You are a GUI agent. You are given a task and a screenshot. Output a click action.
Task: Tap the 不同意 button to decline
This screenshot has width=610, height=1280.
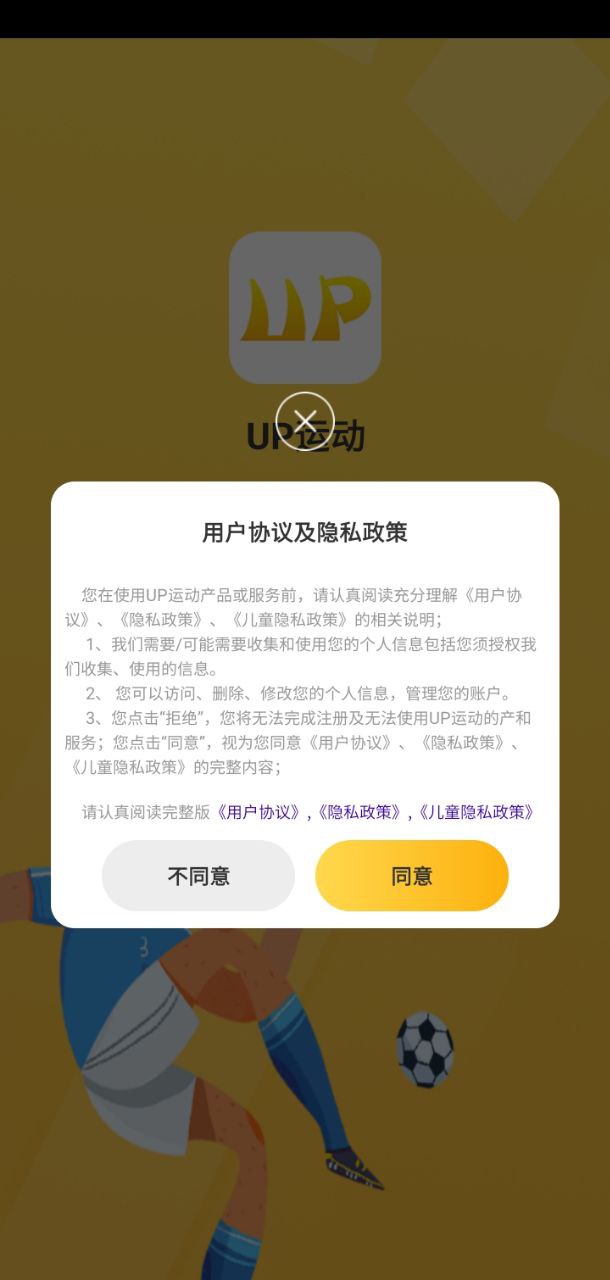198,876
